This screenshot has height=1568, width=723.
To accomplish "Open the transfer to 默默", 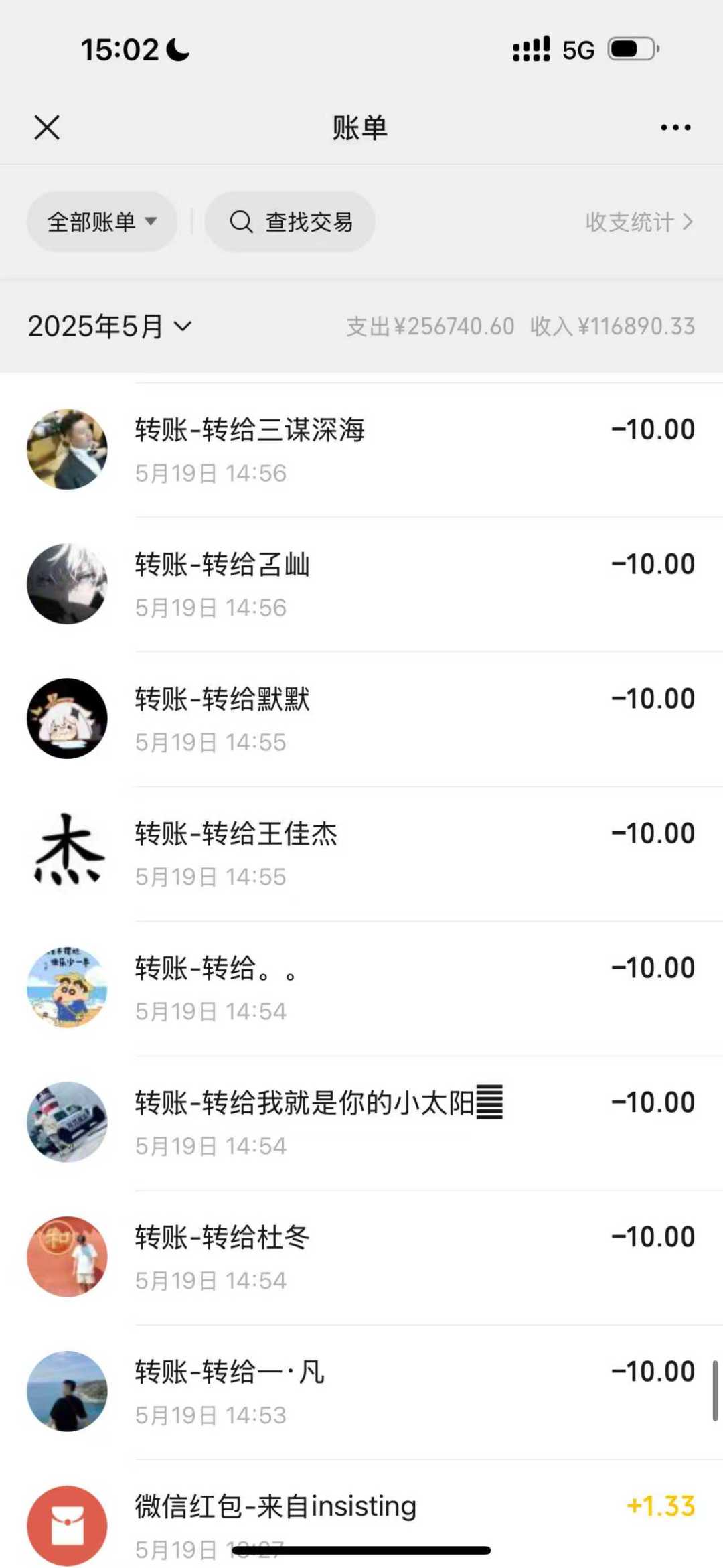I will pos(361,719).
